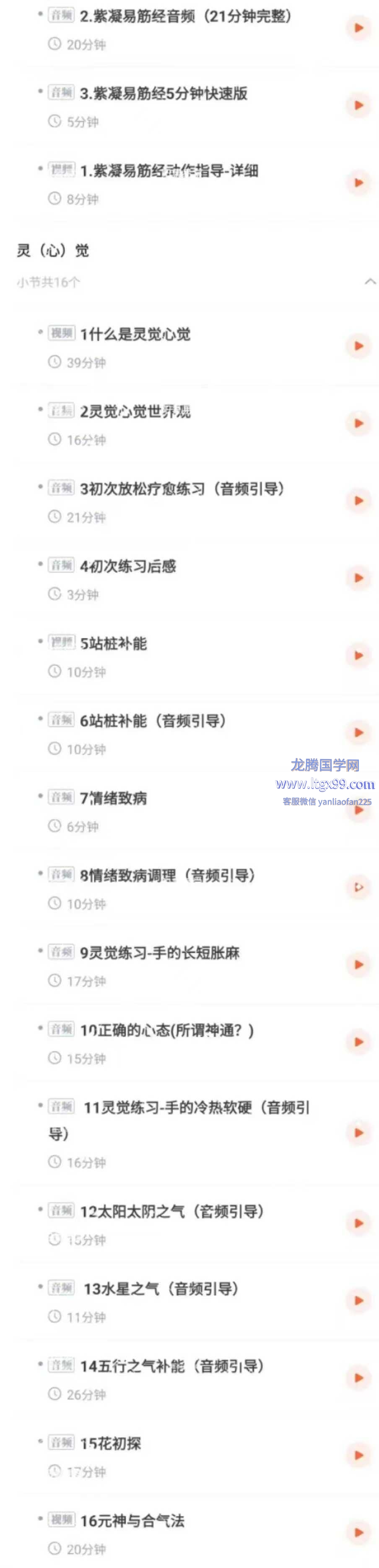The width and height of the screenshot is (379, 1568).
Task: Play 2.紫凝易筋经音频 (21分钟完整)
Action: click(x=358, y=28)
